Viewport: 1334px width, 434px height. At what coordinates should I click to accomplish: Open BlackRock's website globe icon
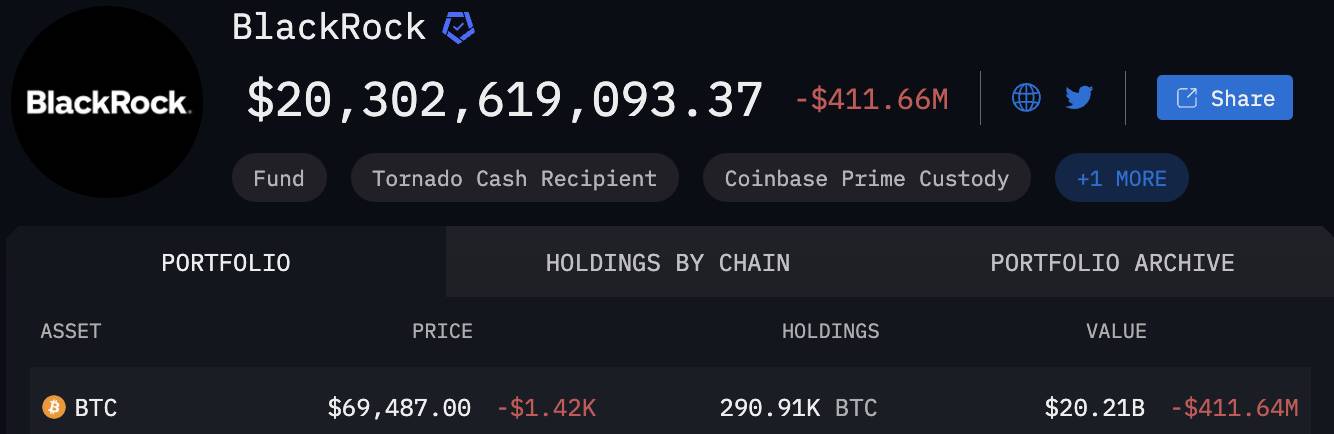coord(1026,98)
